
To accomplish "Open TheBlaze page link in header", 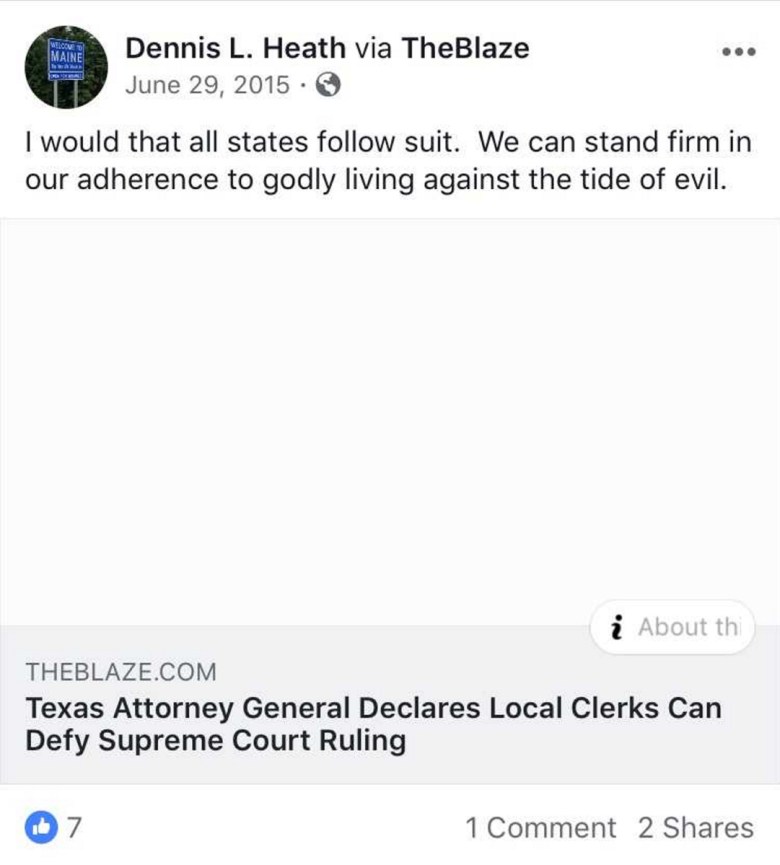I will [x=465, y=47].
